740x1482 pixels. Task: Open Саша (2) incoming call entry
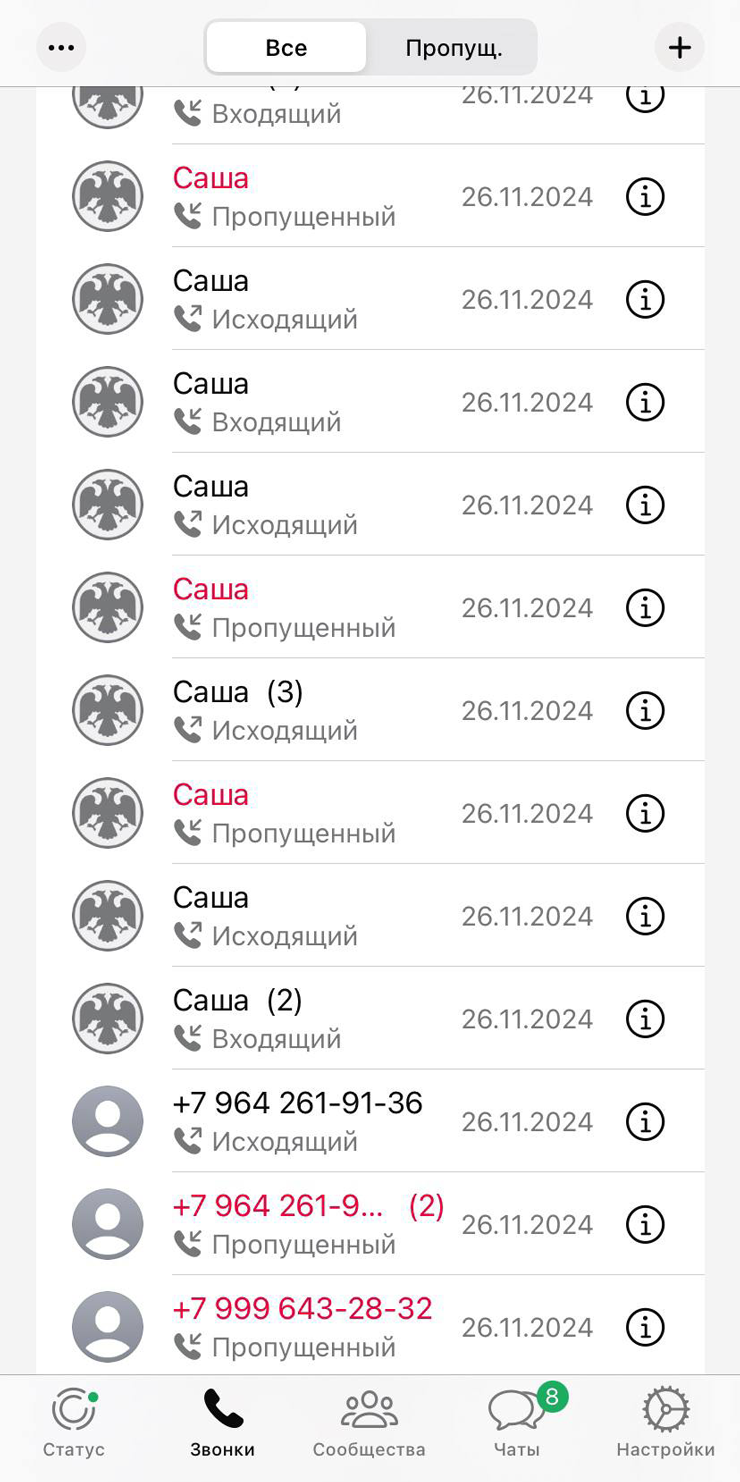click(300, 1018)
